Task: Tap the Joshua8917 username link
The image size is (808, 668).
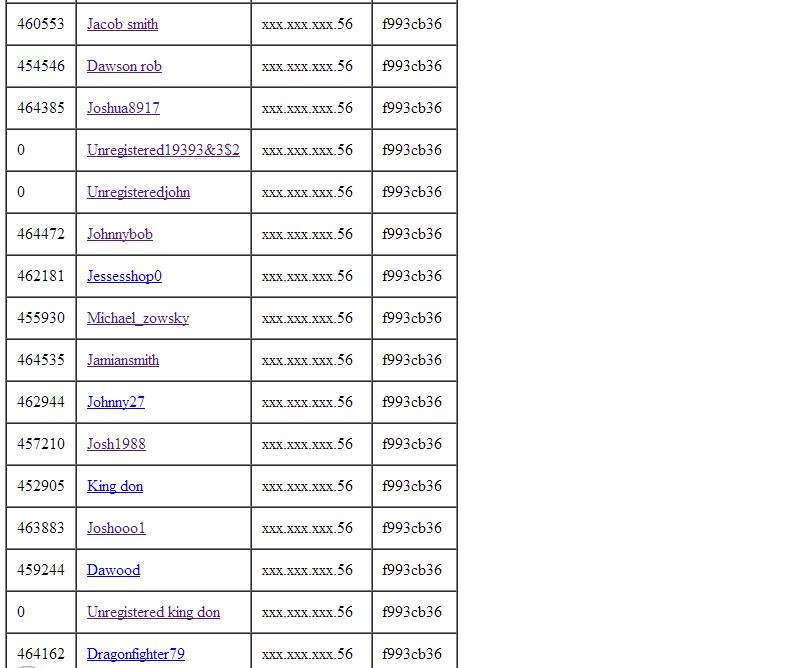Action: click(123, 108)
